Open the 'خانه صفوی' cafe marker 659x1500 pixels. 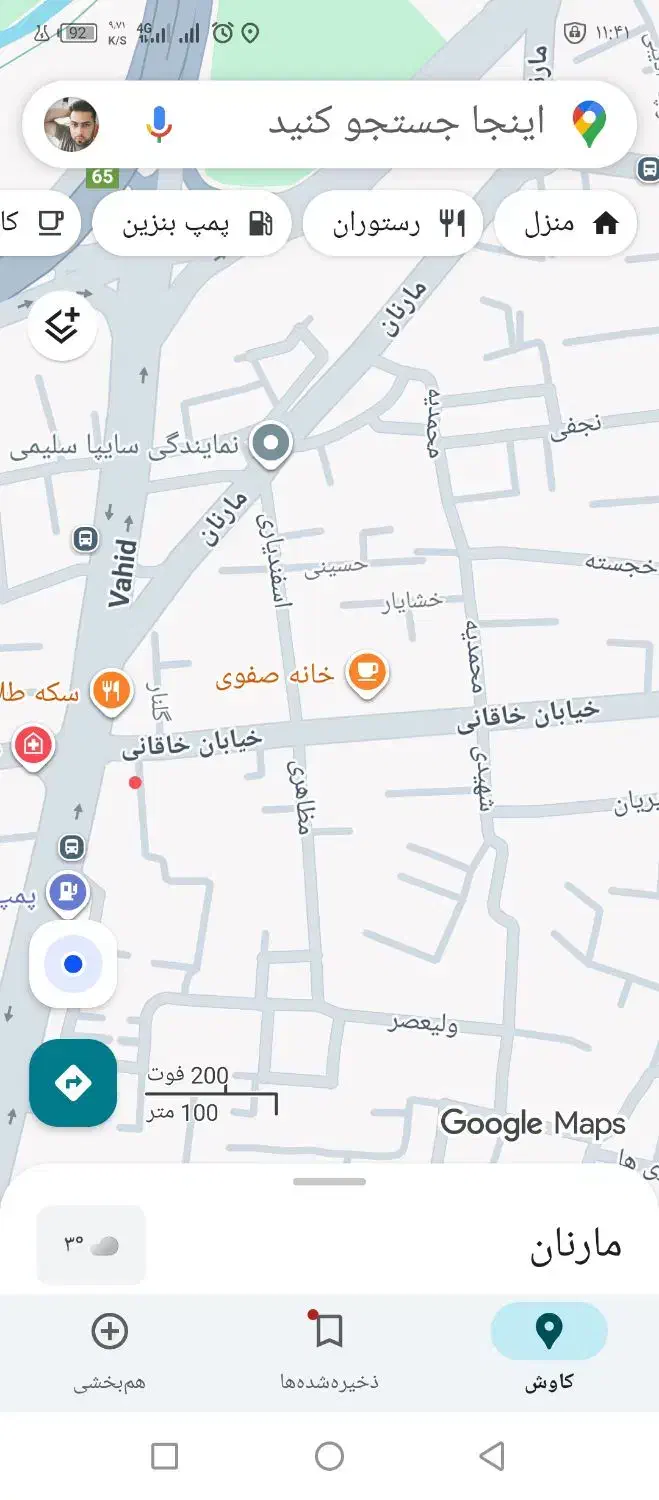(367, 672)
